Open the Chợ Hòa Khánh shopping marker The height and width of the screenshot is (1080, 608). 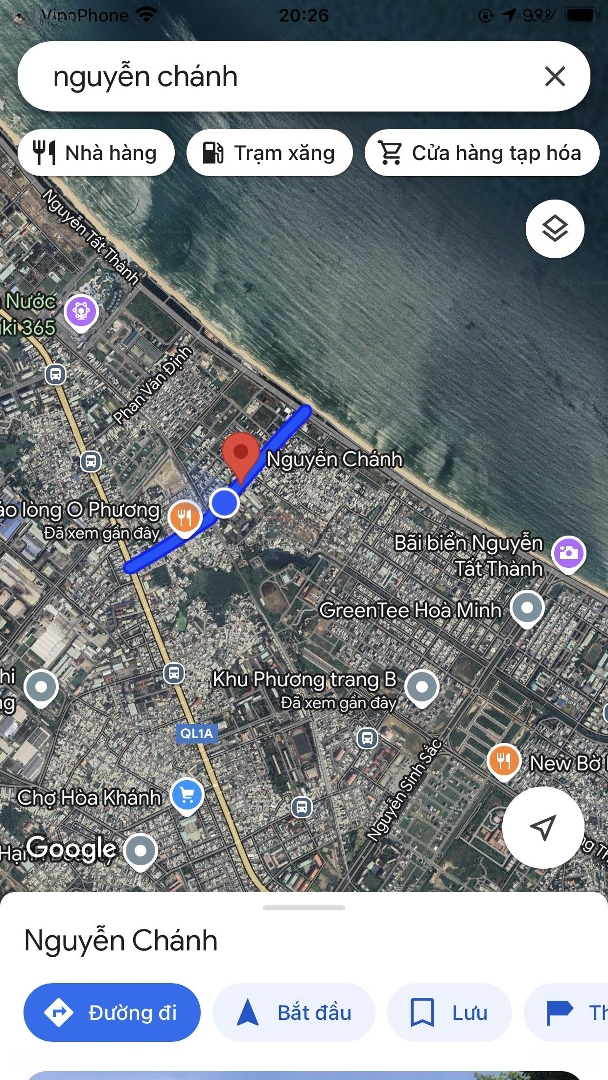pos(186,796)
